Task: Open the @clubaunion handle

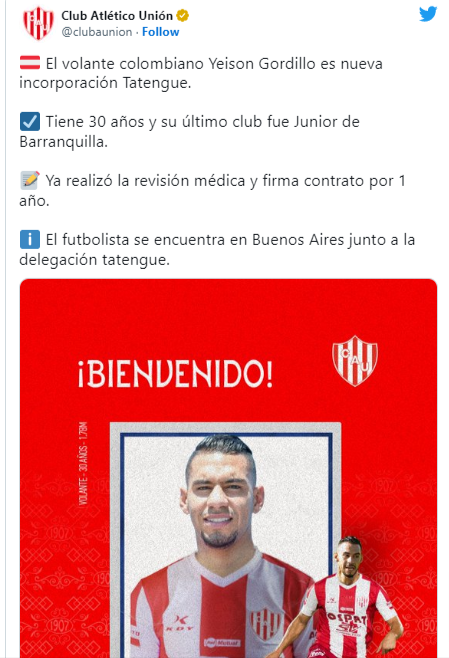Action: [97, 32]
